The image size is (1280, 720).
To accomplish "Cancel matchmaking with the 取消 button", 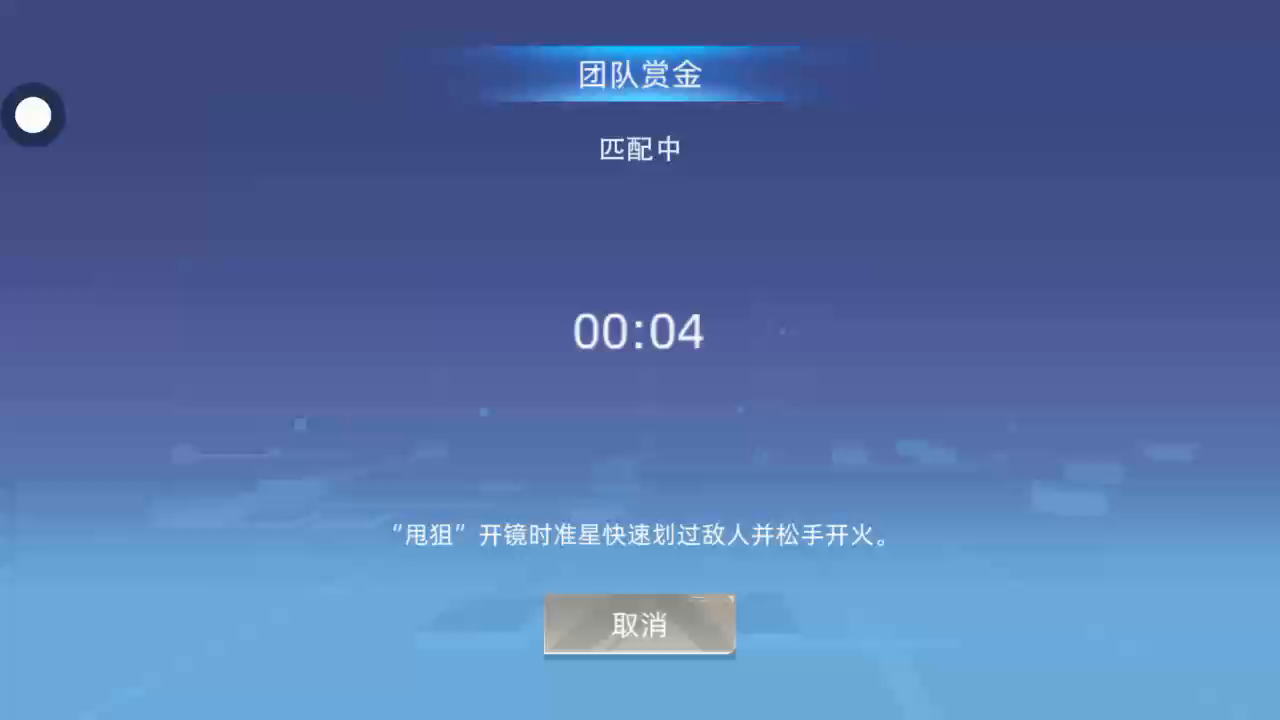I will 639,625.
